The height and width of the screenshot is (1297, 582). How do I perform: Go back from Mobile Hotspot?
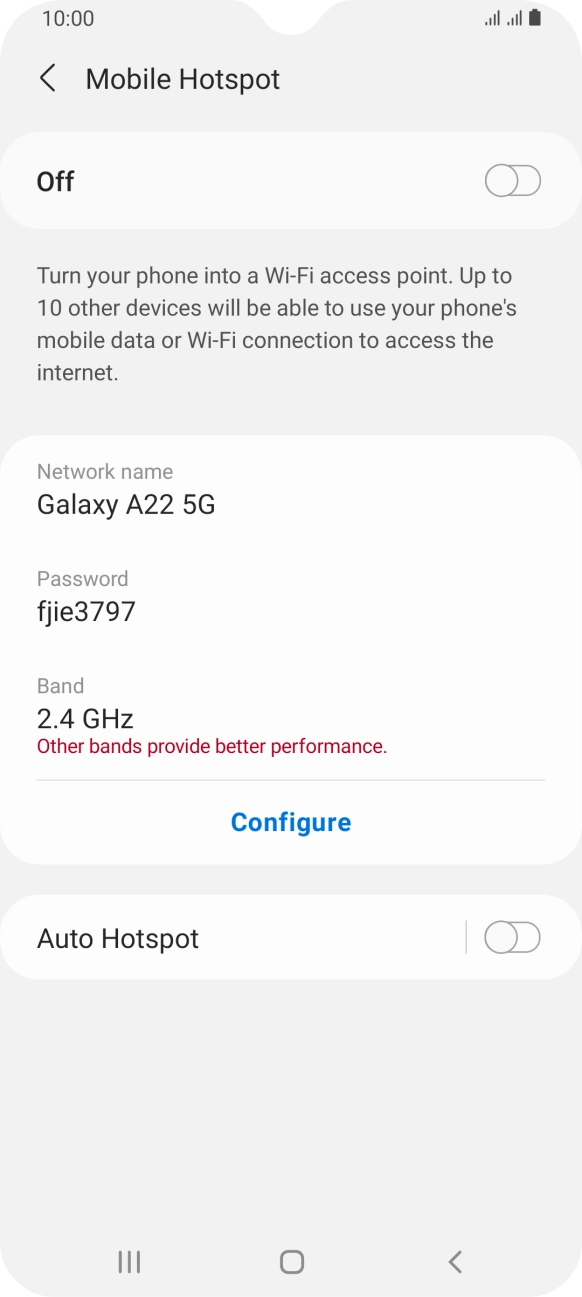[47, 79]
